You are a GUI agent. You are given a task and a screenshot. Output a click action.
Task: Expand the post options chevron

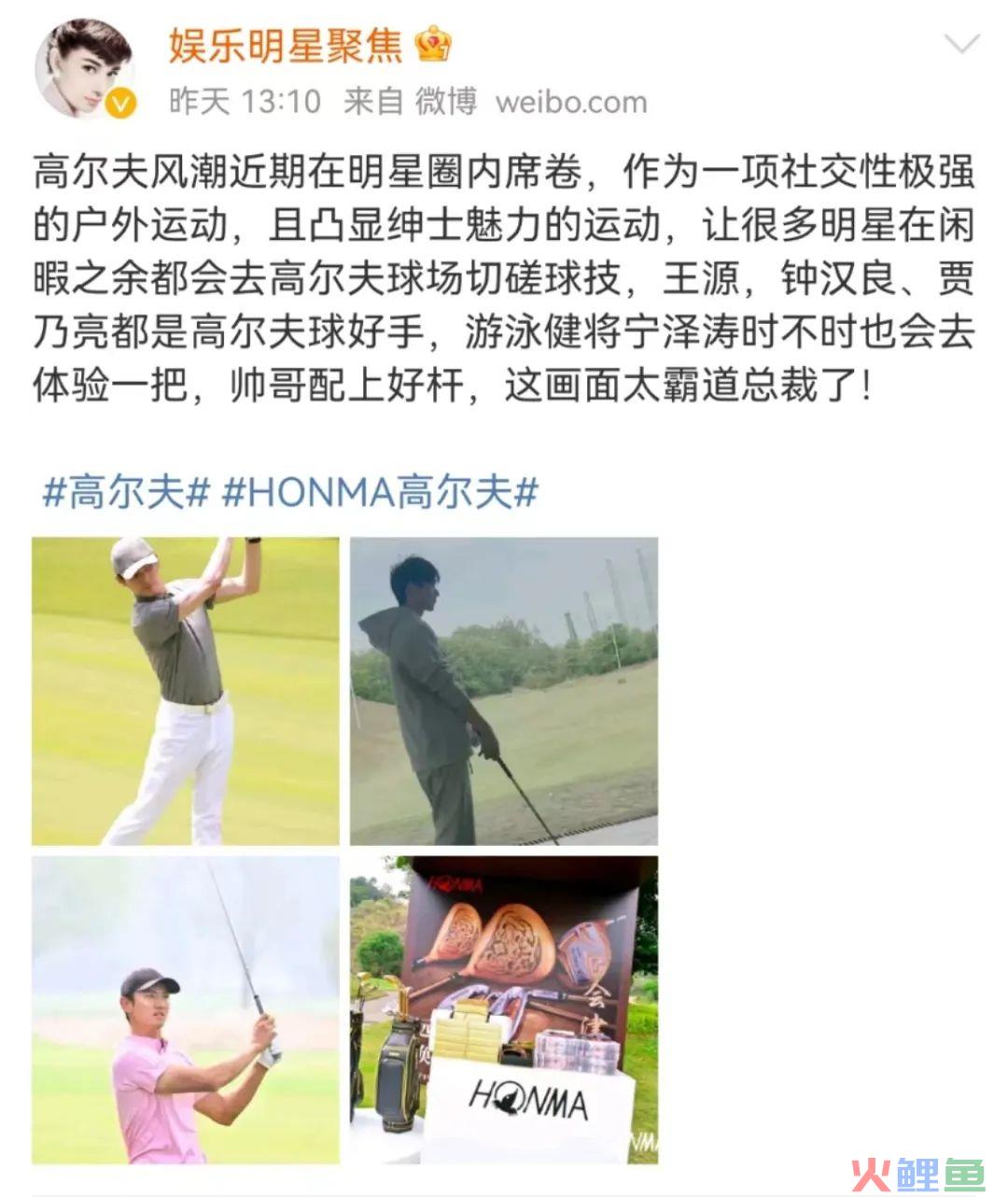coord(961,44)
